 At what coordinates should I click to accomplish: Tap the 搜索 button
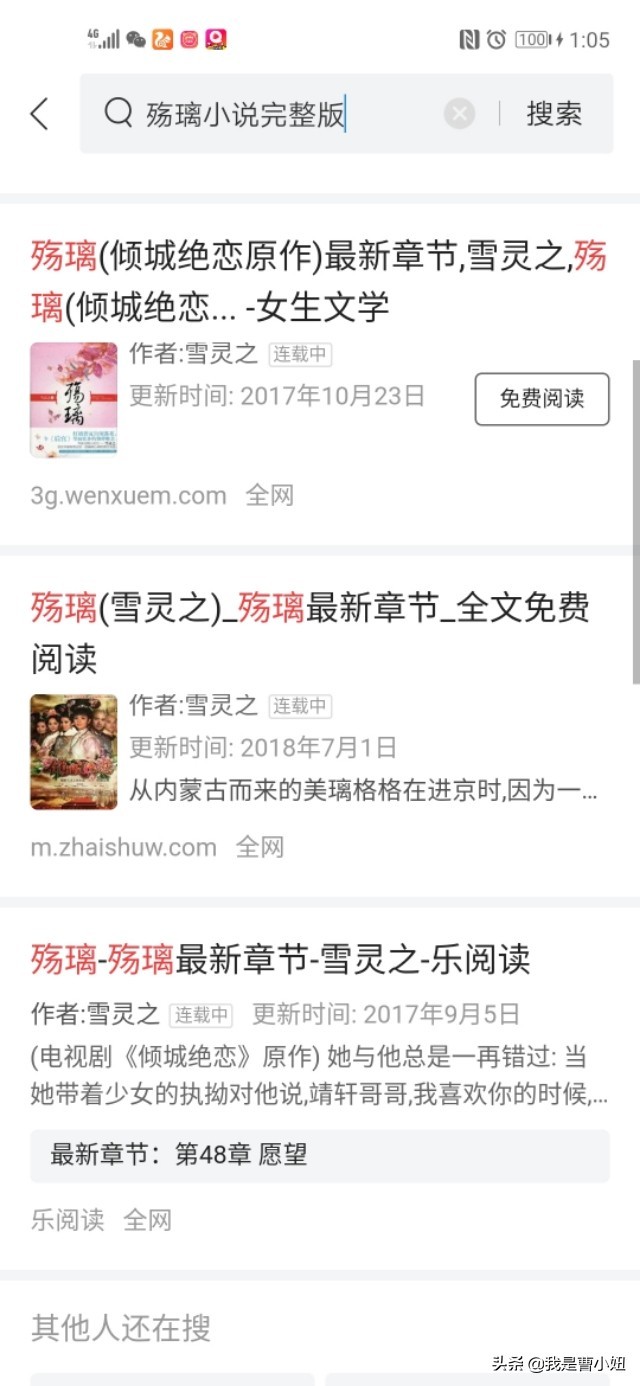[x=554, y=114]
